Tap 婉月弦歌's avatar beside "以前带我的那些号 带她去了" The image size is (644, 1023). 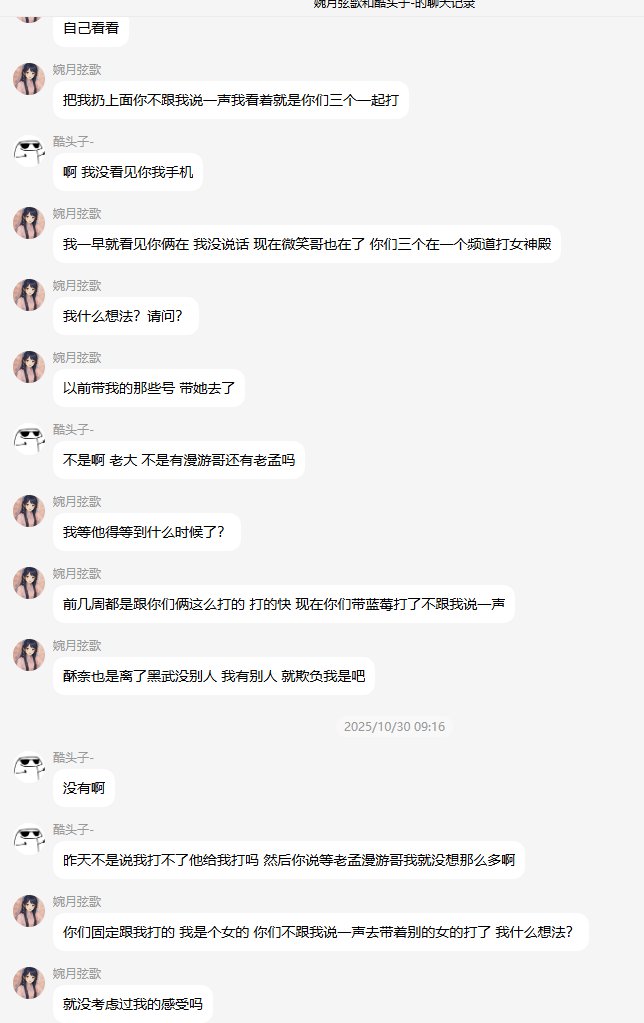[x=29, y=367]
